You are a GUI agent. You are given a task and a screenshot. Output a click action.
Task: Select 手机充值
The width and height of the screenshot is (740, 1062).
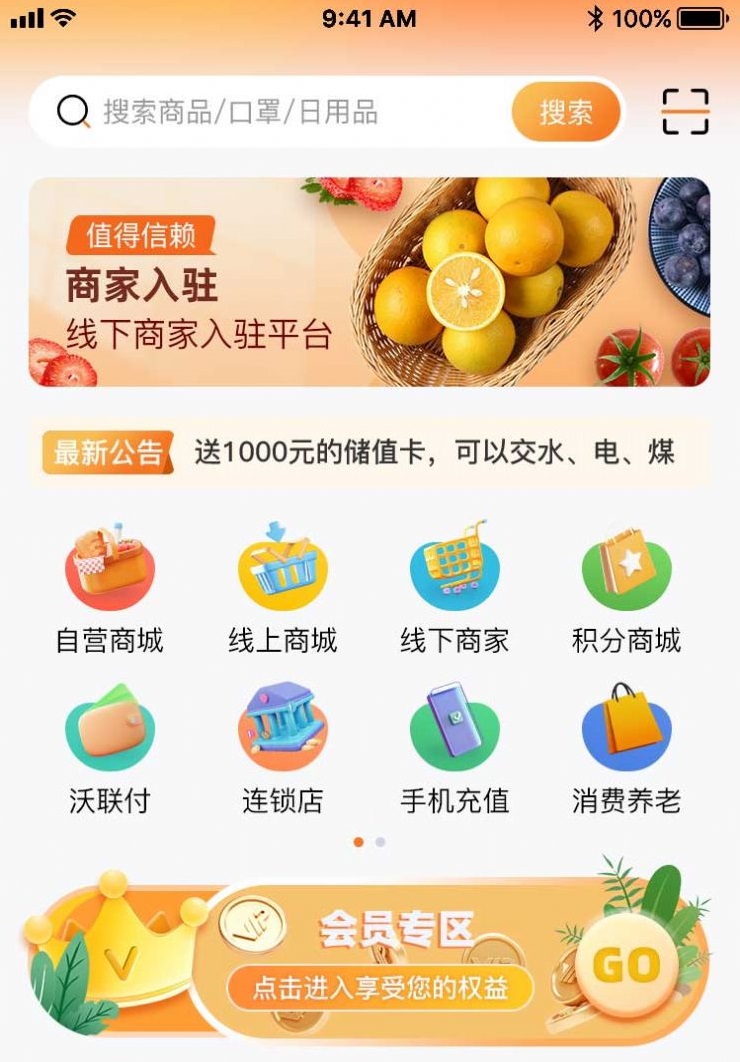coord(455,750)
